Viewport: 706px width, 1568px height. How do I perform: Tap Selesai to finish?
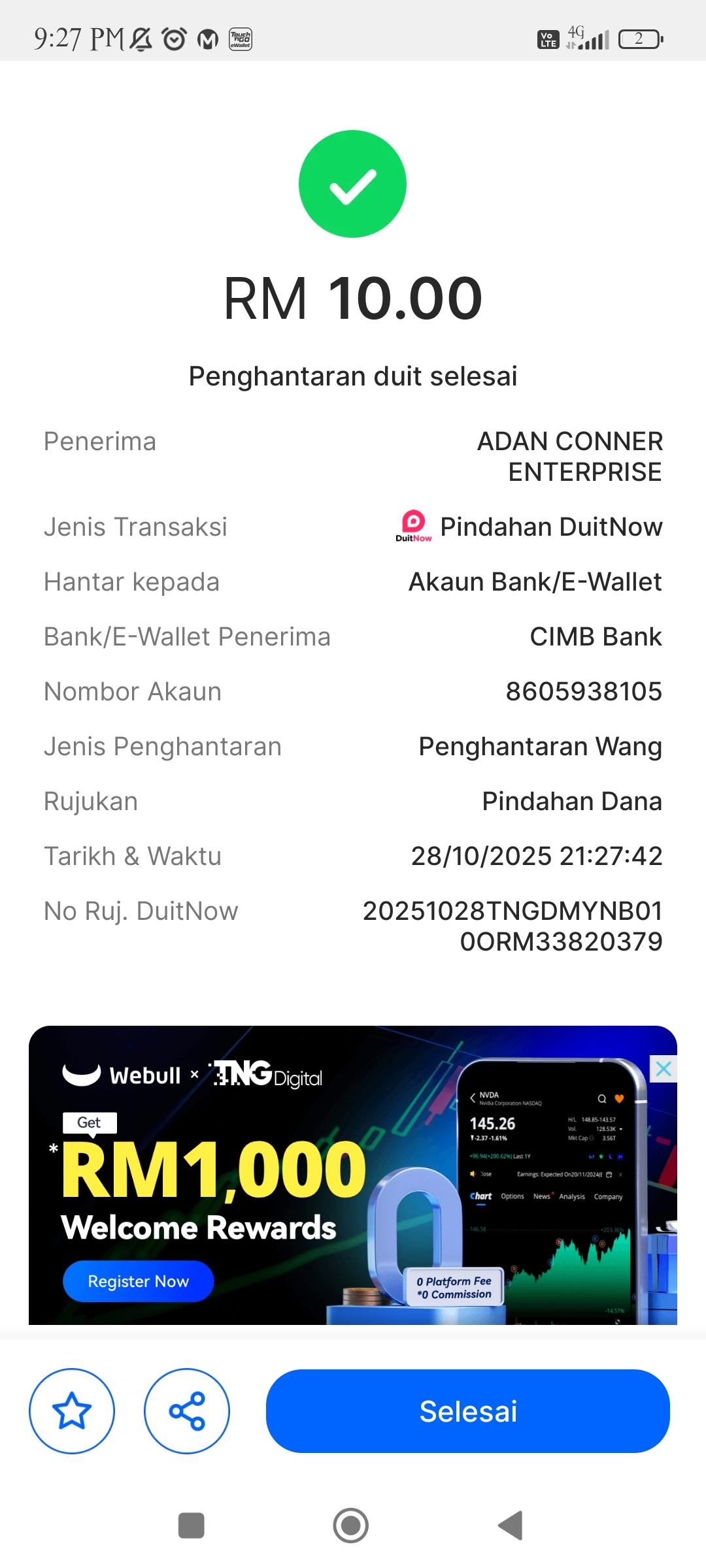pyautogui.click(x=467, y=1411)
